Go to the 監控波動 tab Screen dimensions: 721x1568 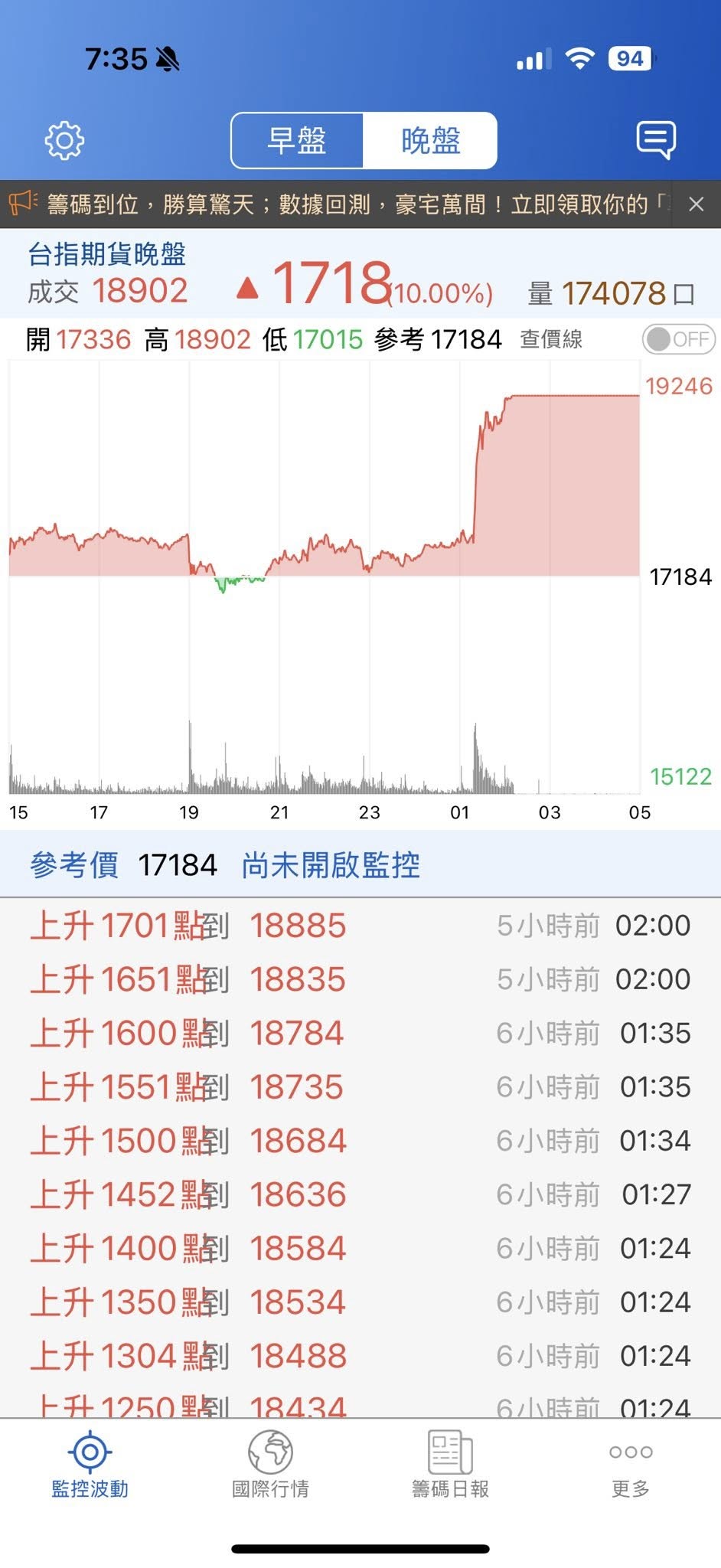[x=90, y=1465]
